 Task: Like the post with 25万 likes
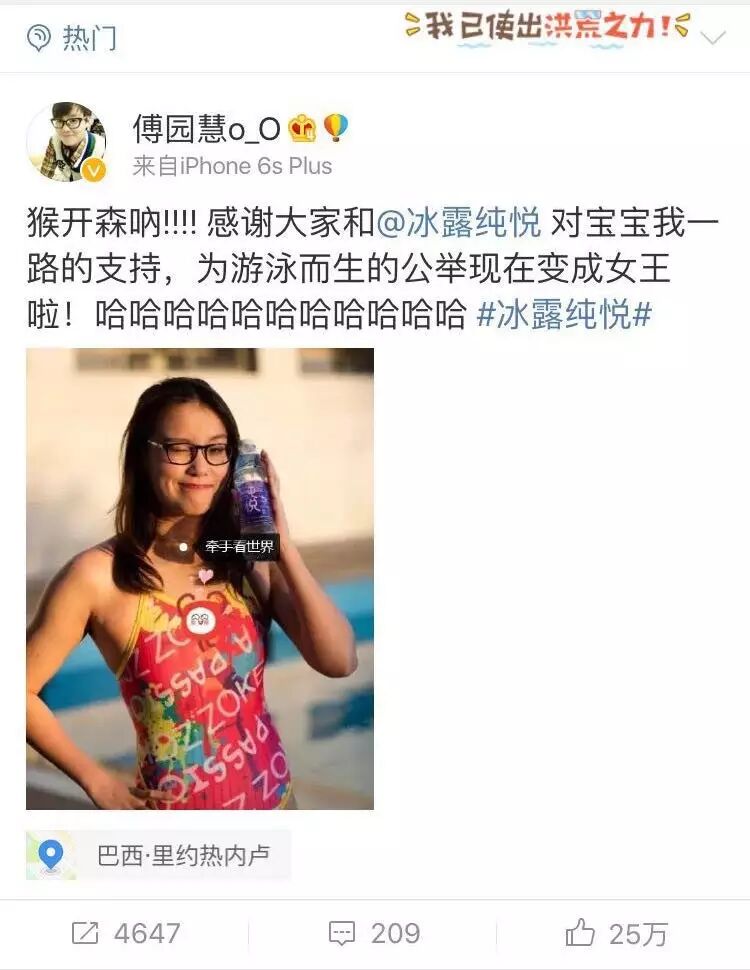[616, 934]
